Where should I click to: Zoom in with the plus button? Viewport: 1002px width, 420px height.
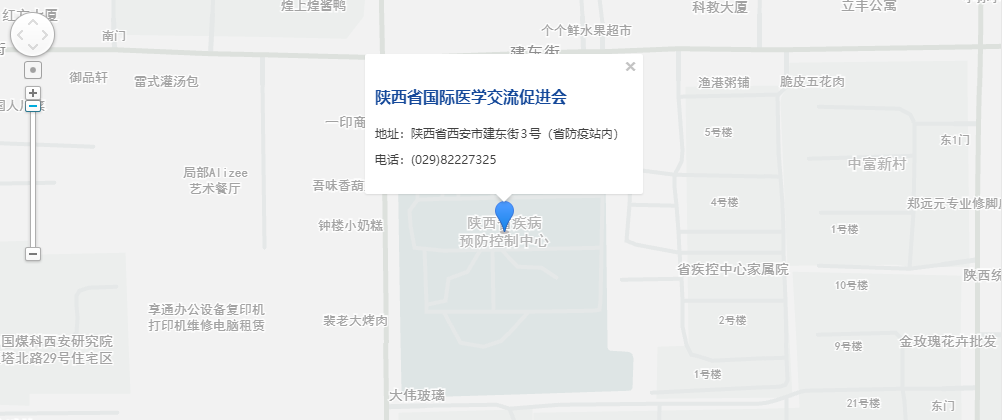tap(32, 92)
